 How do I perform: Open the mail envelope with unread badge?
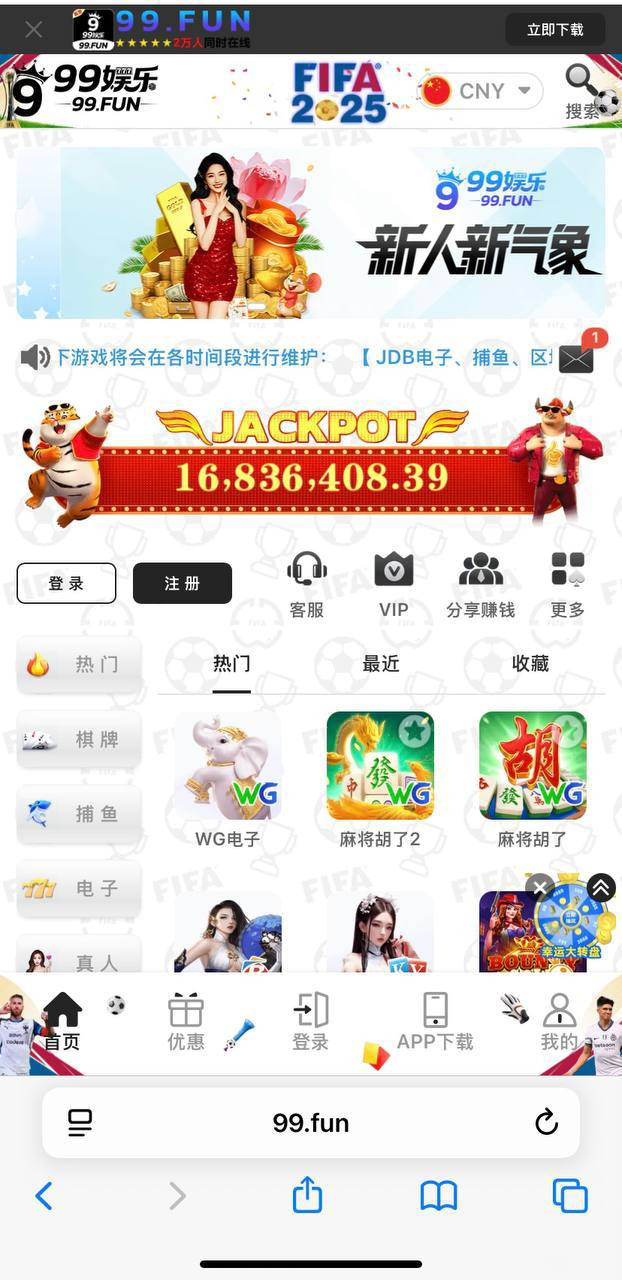577,358
